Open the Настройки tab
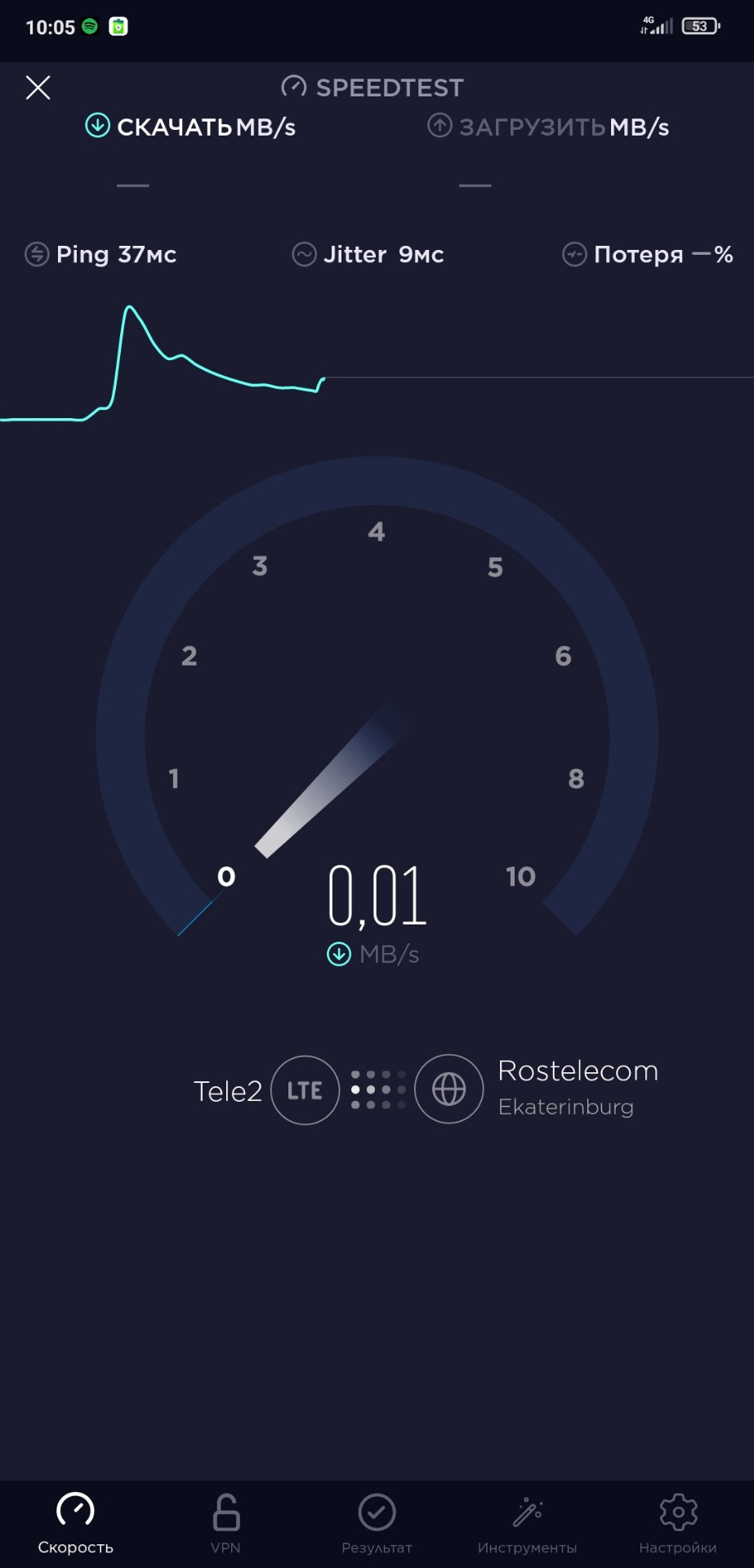The width and height of the screenshot is (754, 1568). 677,1522
